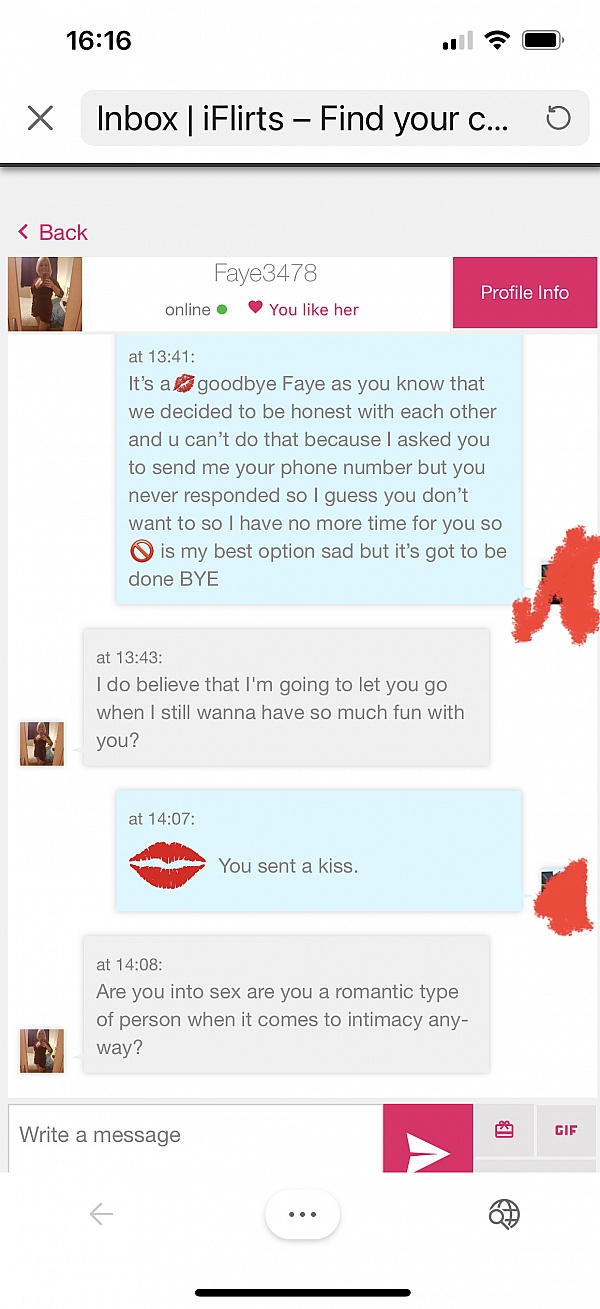
Task: Open the gift picker in the composer
Action: 504,1130
